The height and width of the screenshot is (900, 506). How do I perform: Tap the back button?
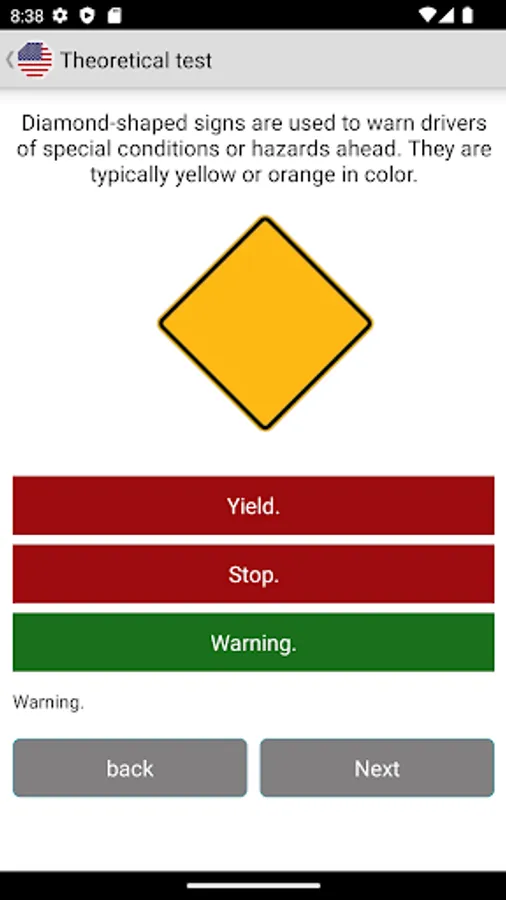tap(130, 768)
